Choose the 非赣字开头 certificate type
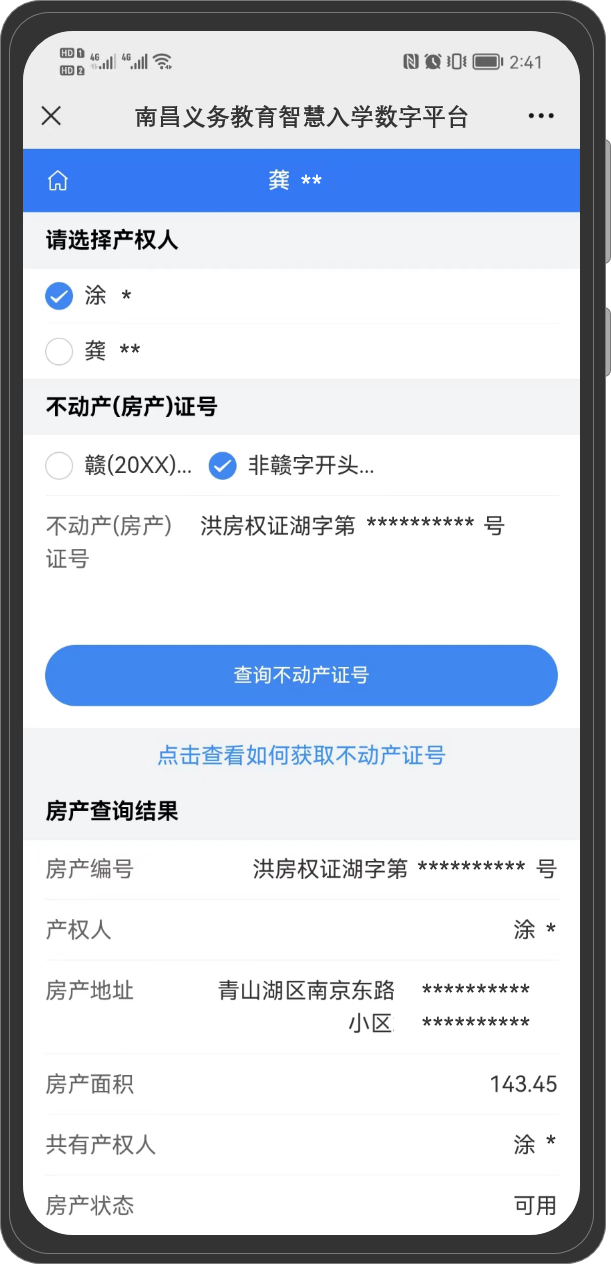This screenshot has height=1264, width=611. tap(222, 465)
